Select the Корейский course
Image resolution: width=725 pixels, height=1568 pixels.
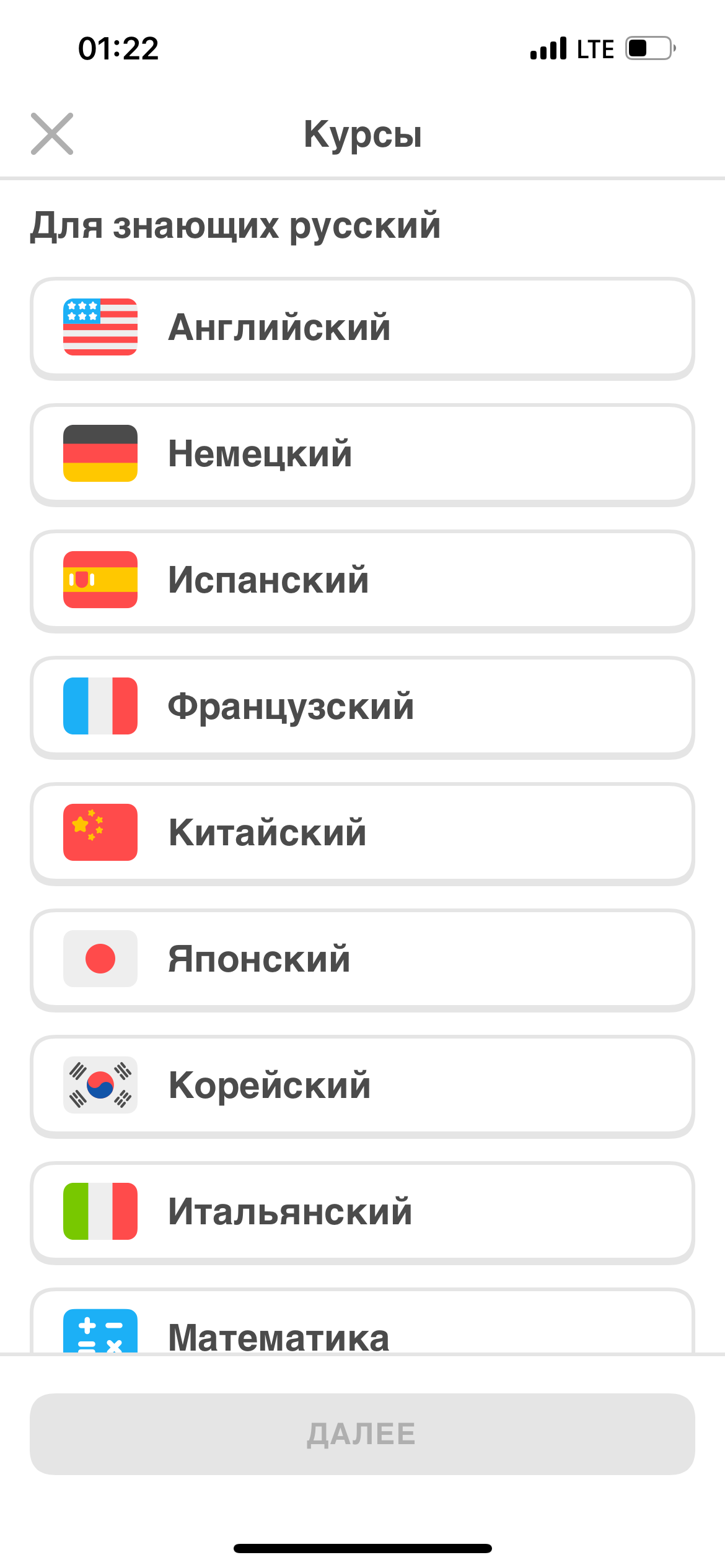click(x=362, y=1086)
